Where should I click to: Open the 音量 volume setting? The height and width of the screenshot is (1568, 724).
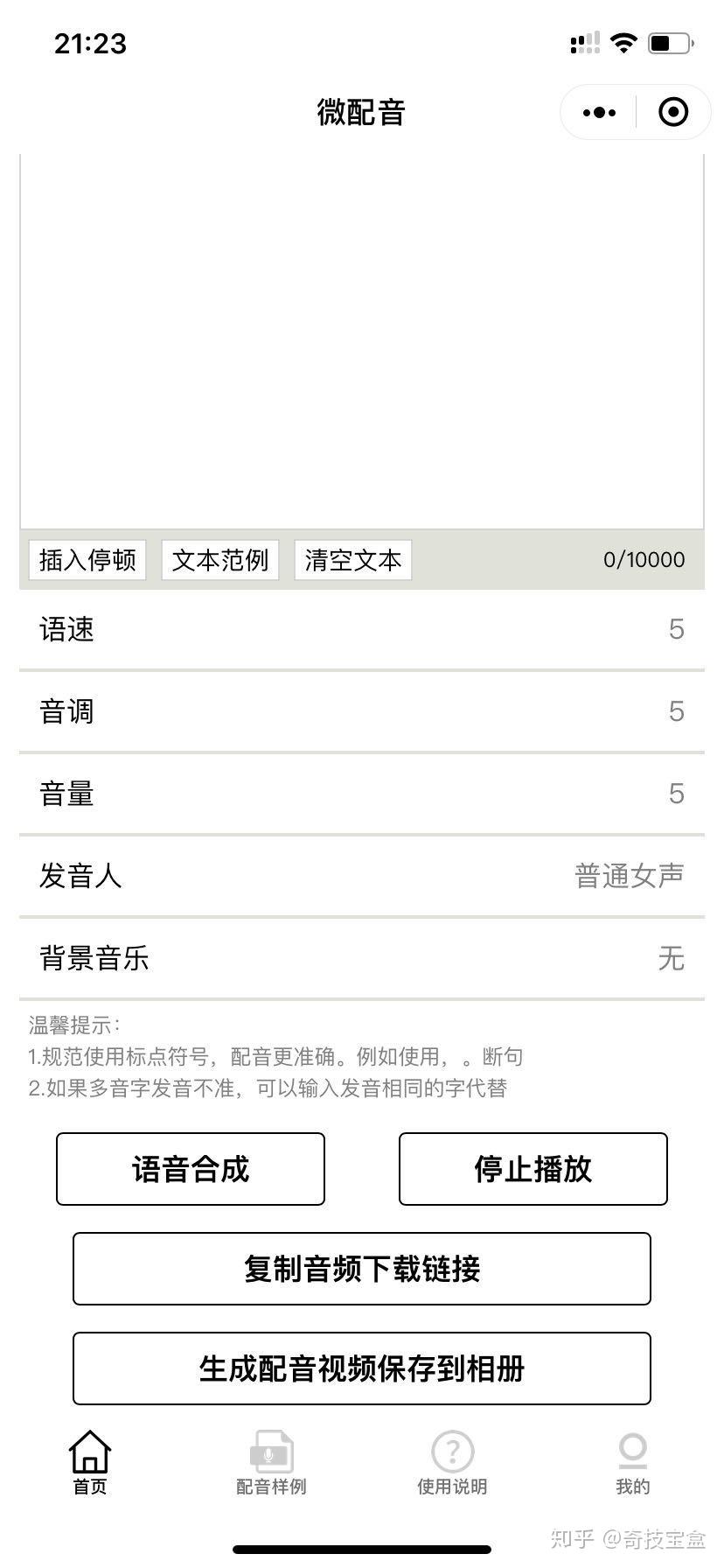pyautogui.click(x=361, y=794)
